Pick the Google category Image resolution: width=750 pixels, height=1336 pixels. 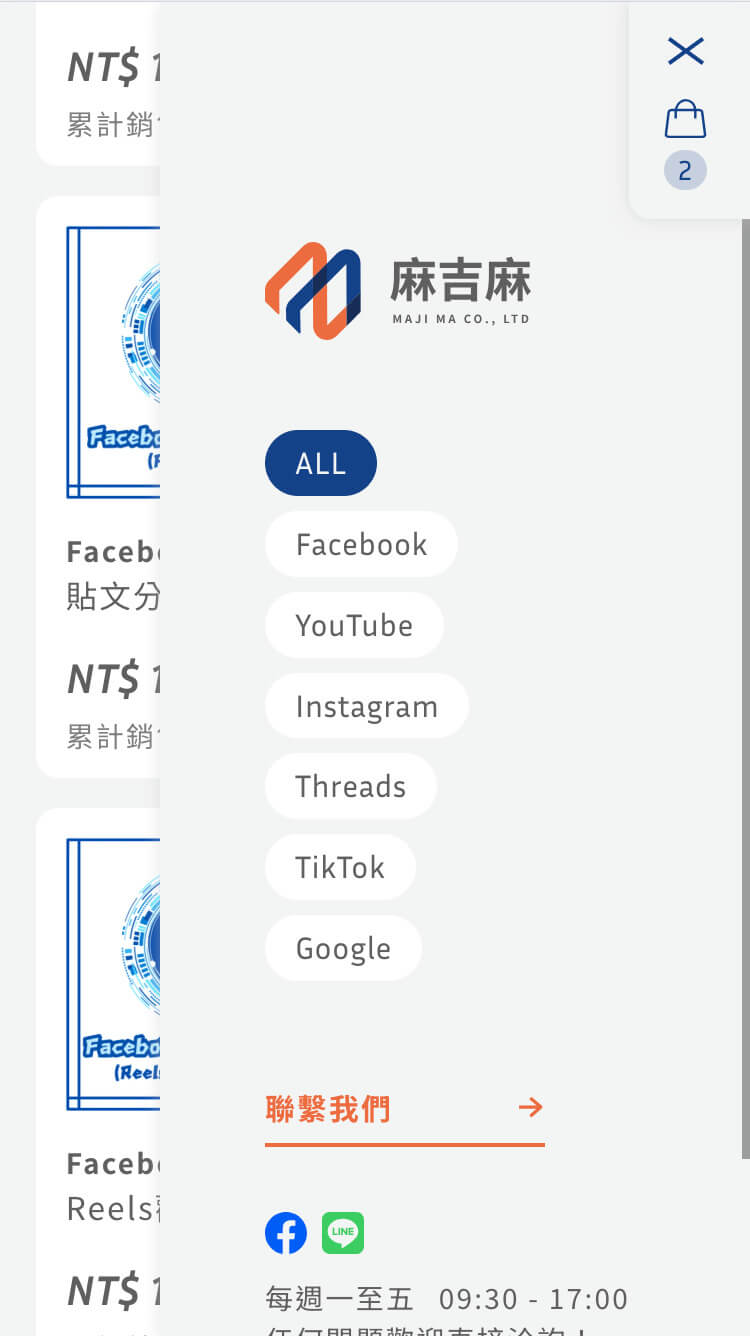coord(343,948)
